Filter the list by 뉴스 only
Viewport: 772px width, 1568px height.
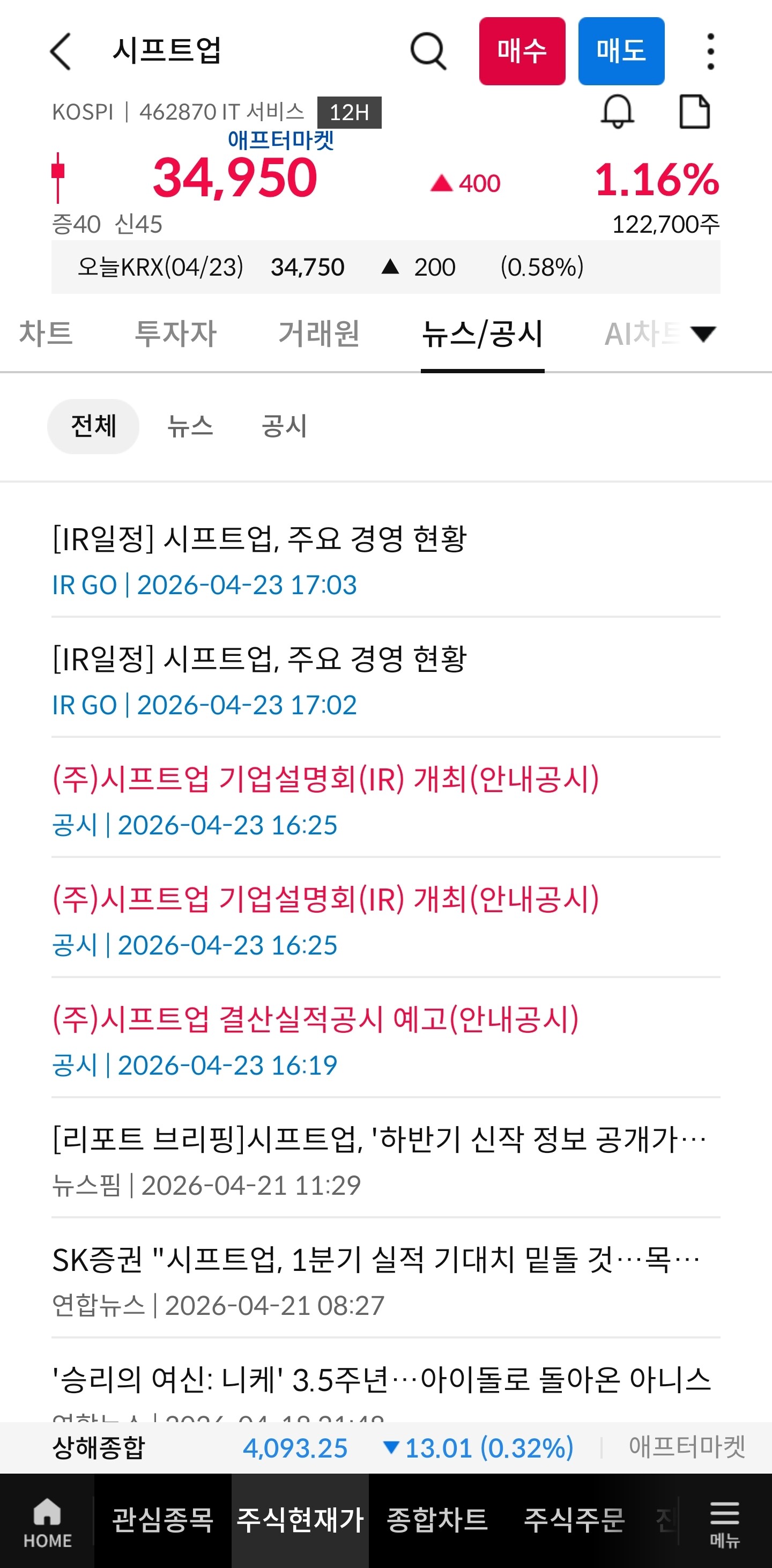click(x=190, y=426)
